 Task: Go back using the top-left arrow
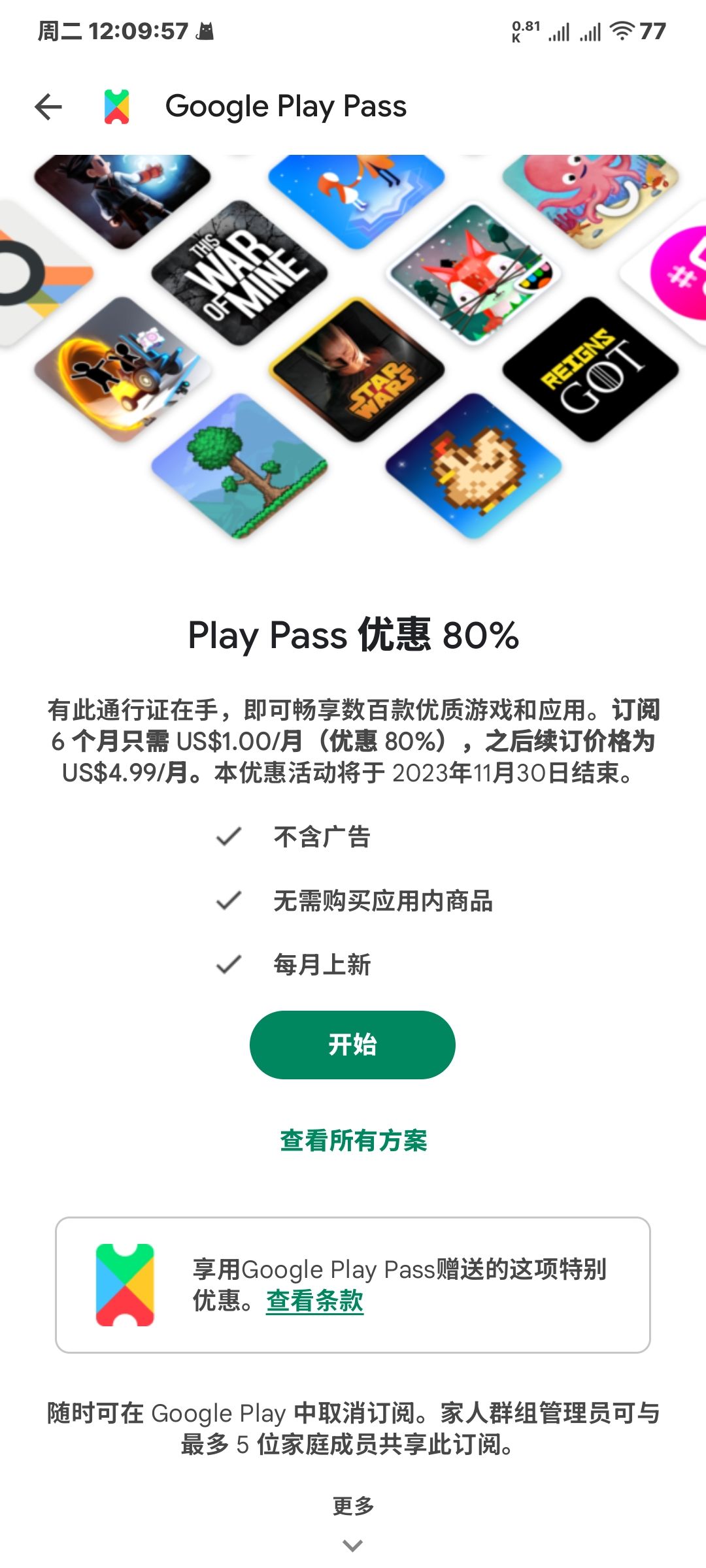(x=48, y=106)
